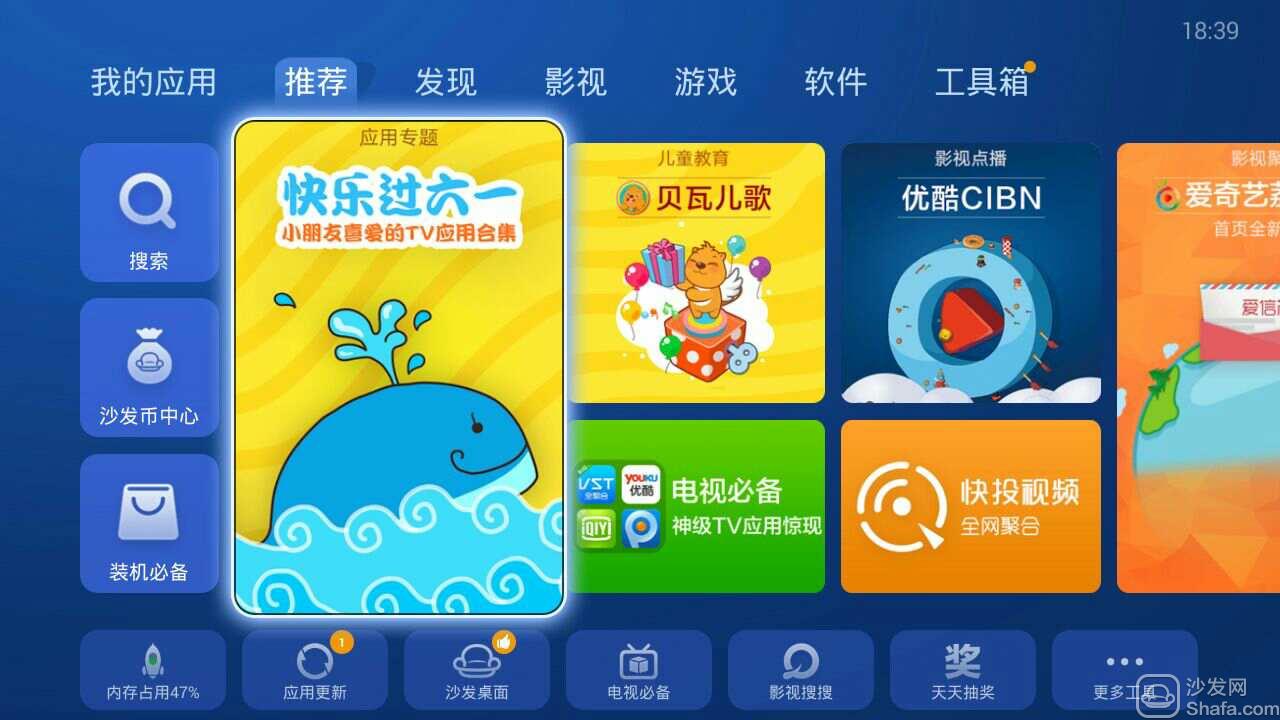Open the 爱奇艺 card
This screenshot has width=1280, height=720.
pyautogui.click(x=1198, y=368)
